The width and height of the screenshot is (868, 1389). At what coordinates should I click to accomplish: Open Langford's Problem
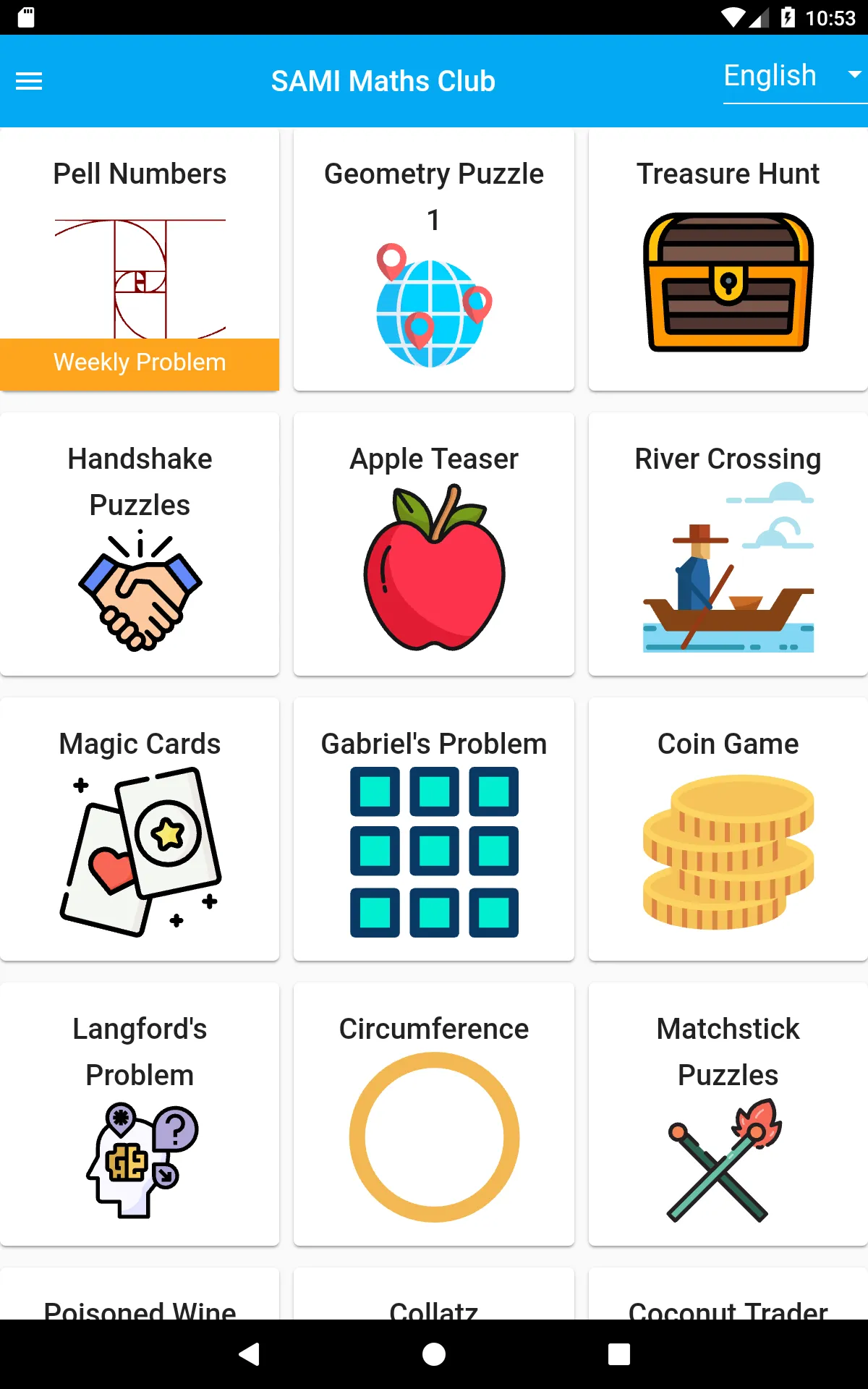[140, 1114]
